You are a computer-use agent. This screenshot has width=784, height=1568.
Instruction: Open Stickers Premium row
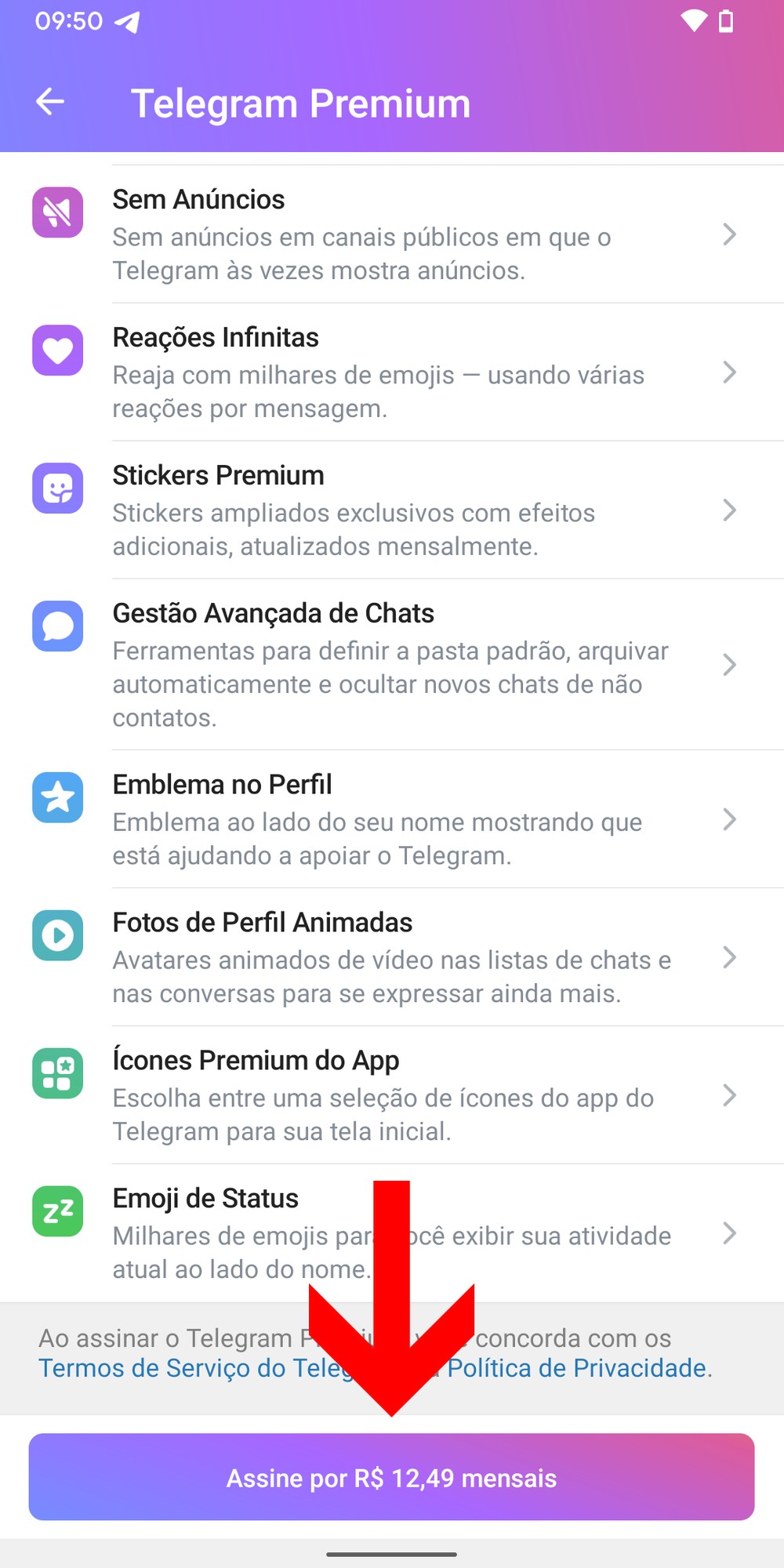(x=392, y=510)
